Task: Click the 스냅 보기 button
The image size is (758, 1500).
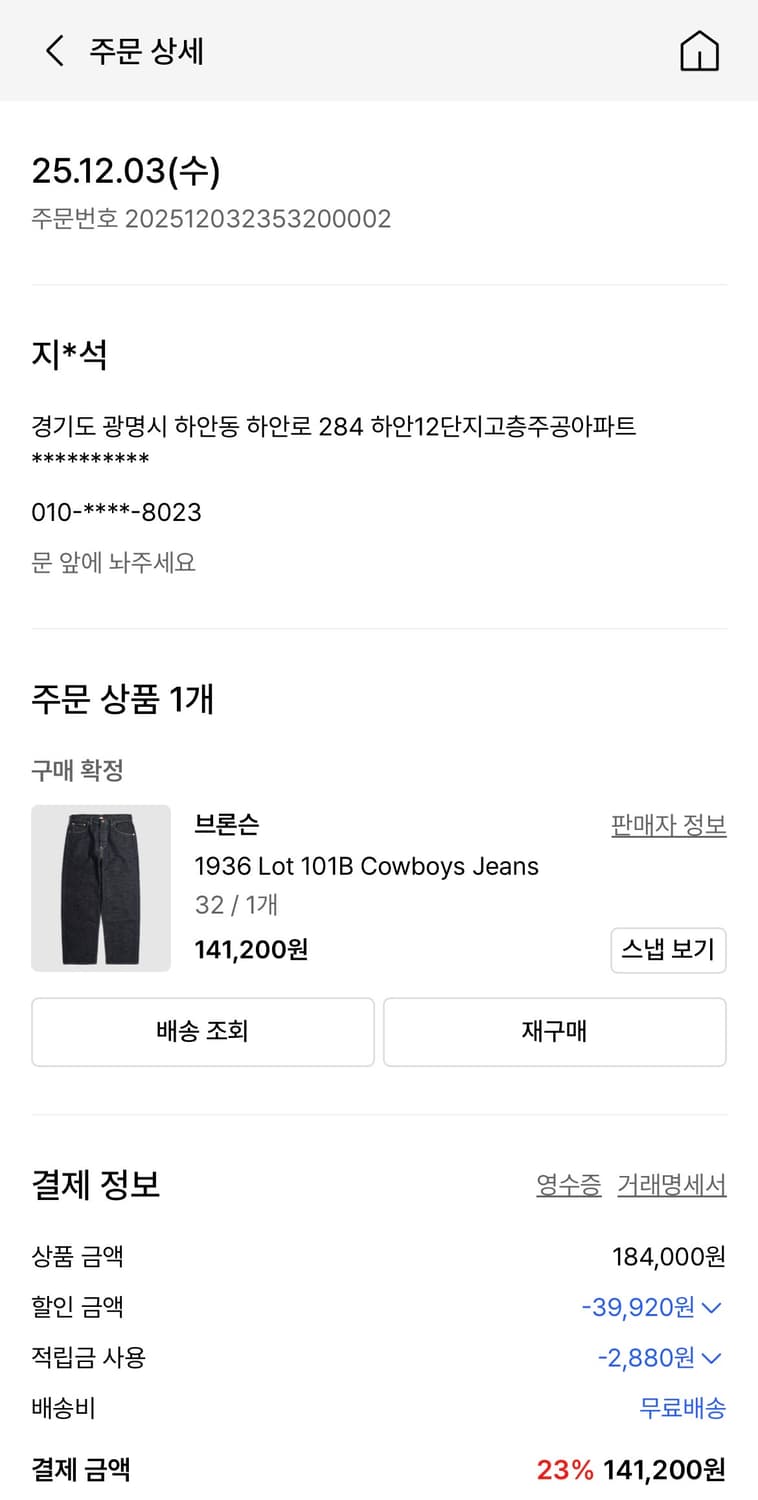Action: [668, 951]
